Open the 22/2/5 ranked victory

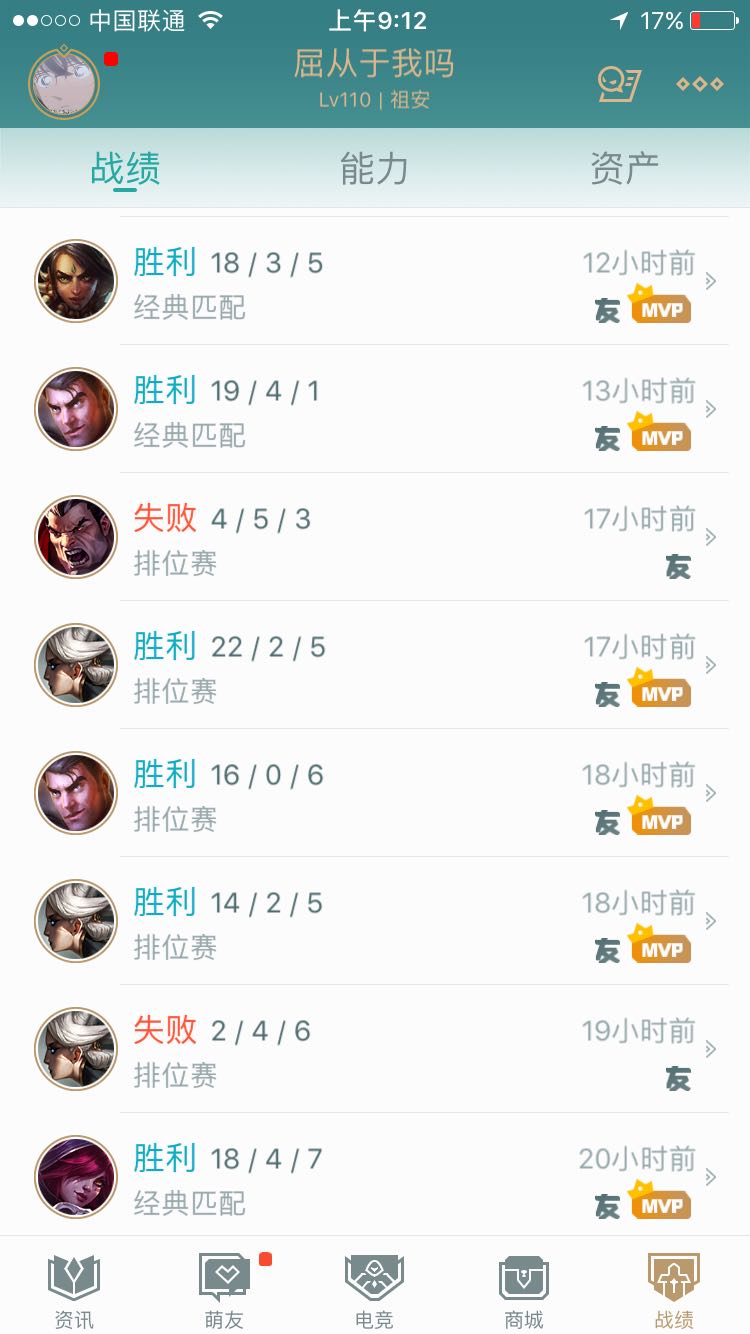[400, 665]
